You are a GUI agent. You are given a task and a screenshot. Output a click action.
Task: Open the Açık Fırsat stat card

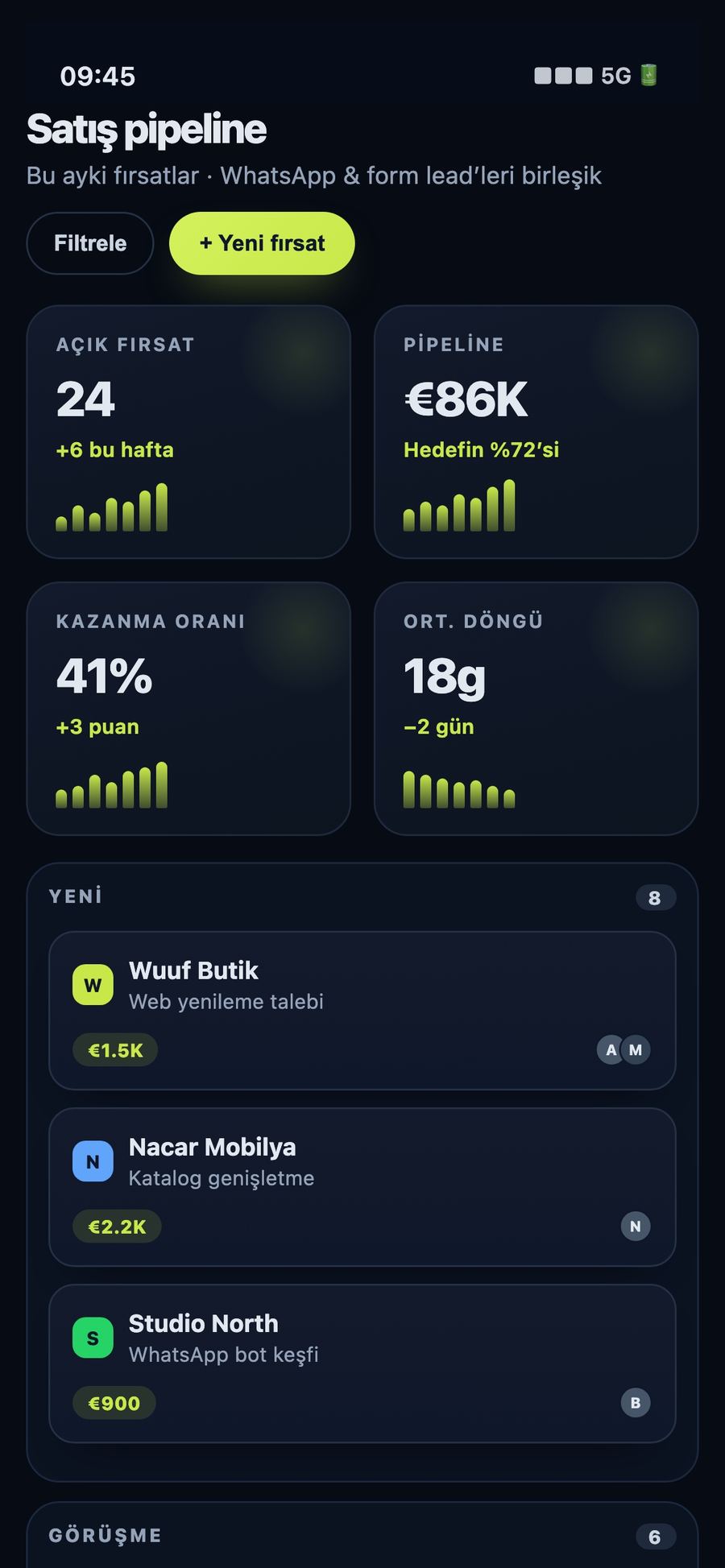[188, 432]
